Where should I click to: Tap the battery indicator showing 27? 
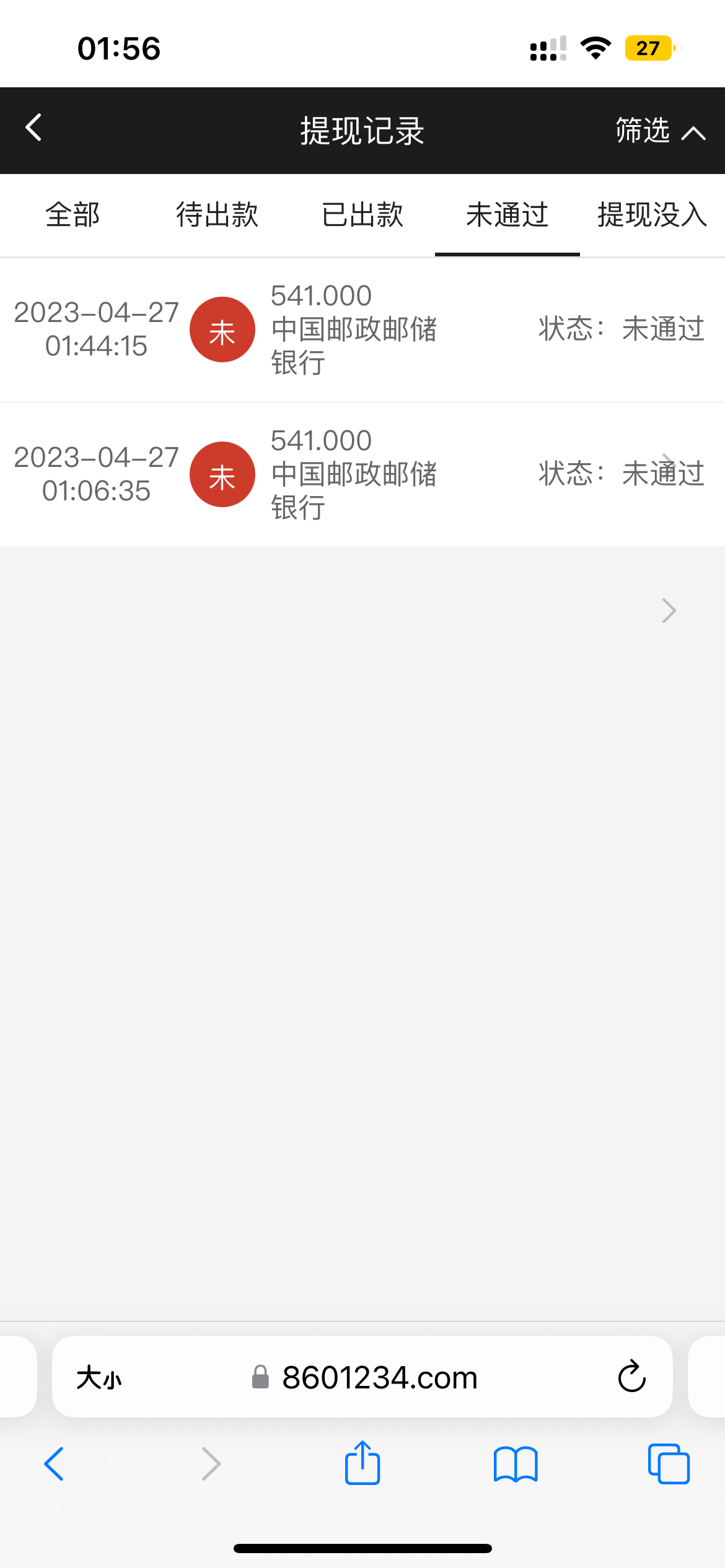click(648, 48)
